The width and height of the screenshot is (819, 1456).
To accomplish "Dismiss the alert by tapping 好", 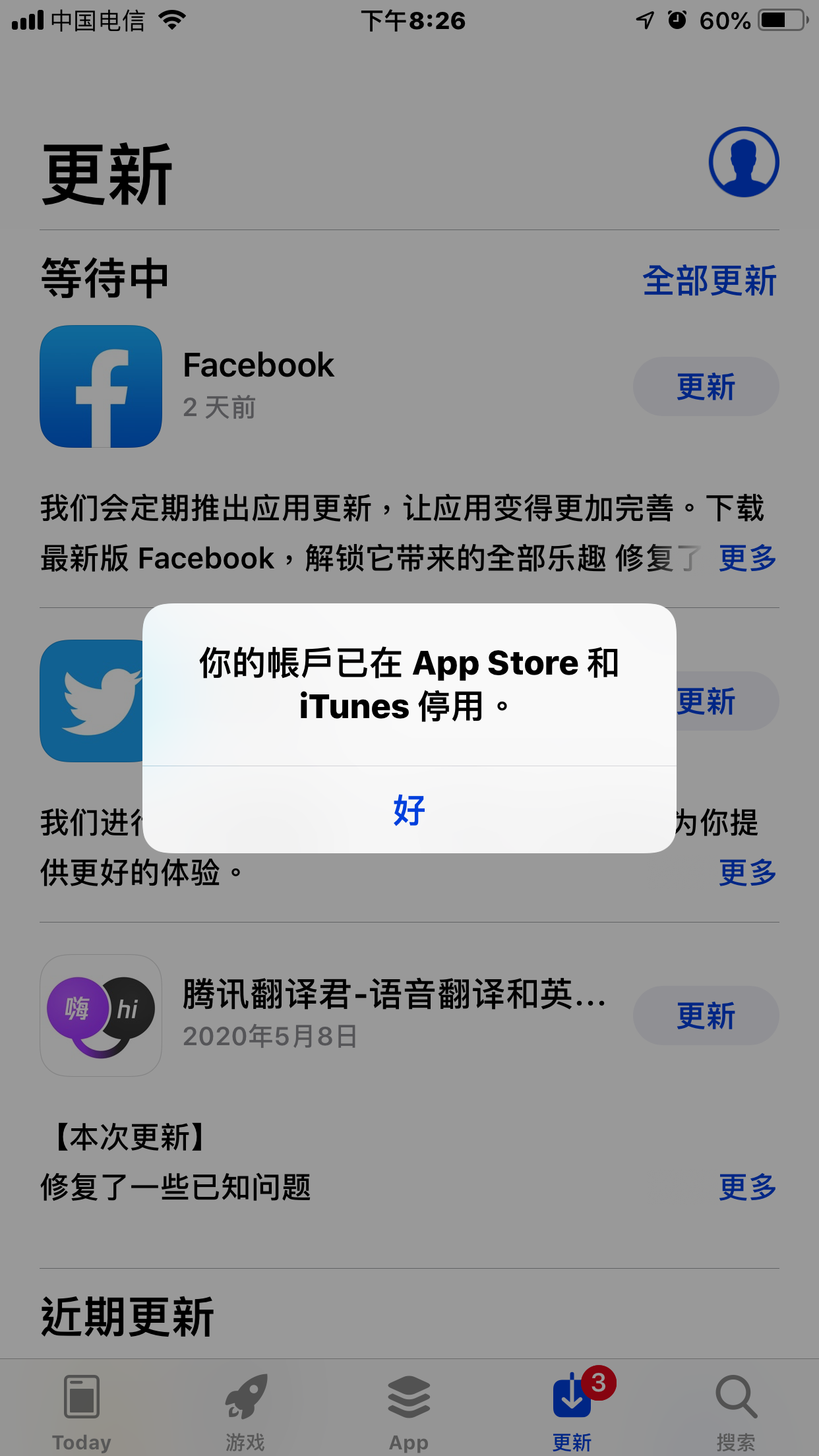I will tap(409, 810).
